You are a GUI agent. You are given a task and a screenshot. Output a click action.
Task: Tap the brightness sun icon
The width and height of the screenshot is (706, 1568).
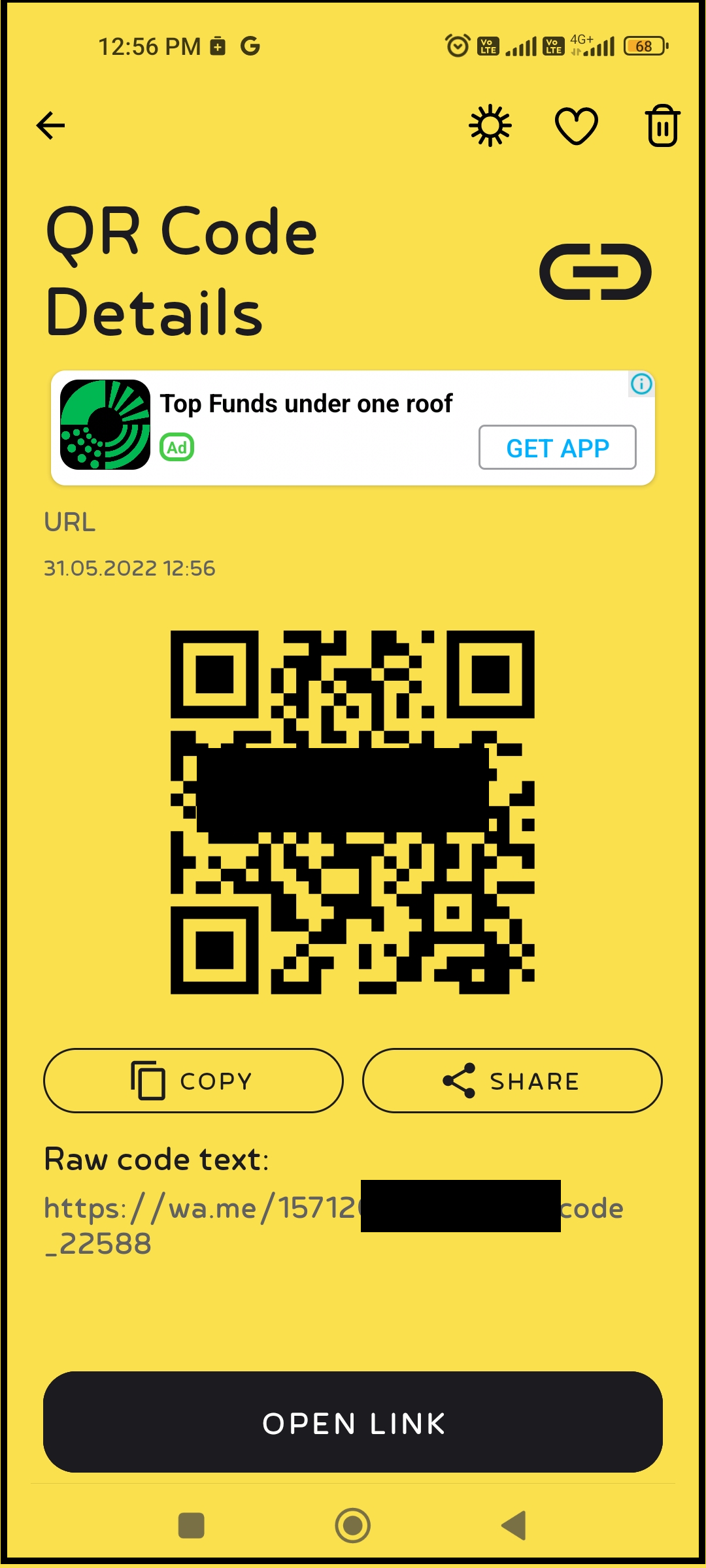pos(490,125)
